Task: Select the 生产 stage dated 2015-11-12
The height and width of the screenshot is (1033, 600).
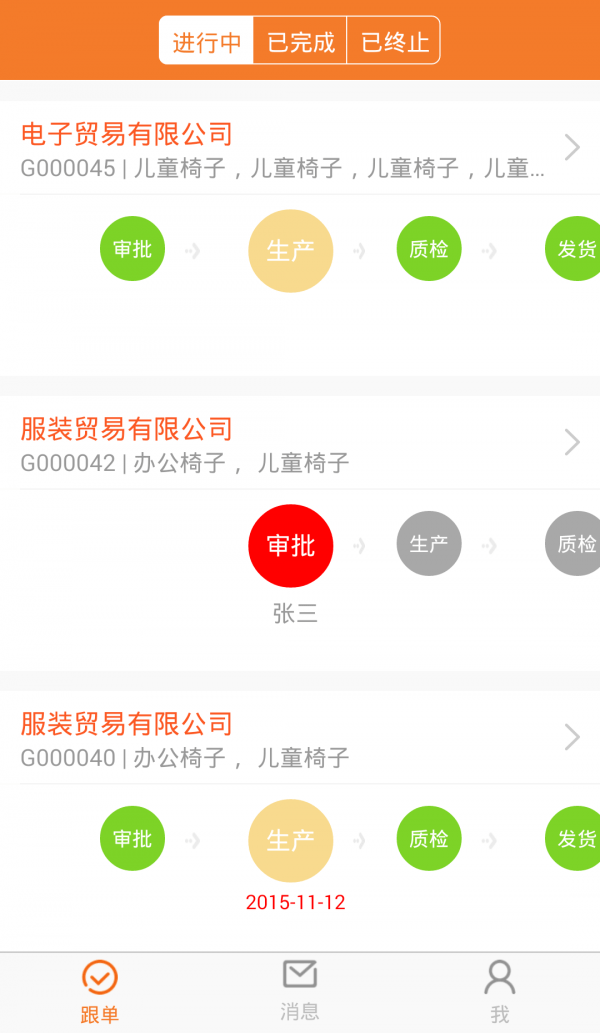Action: [290, 840]
